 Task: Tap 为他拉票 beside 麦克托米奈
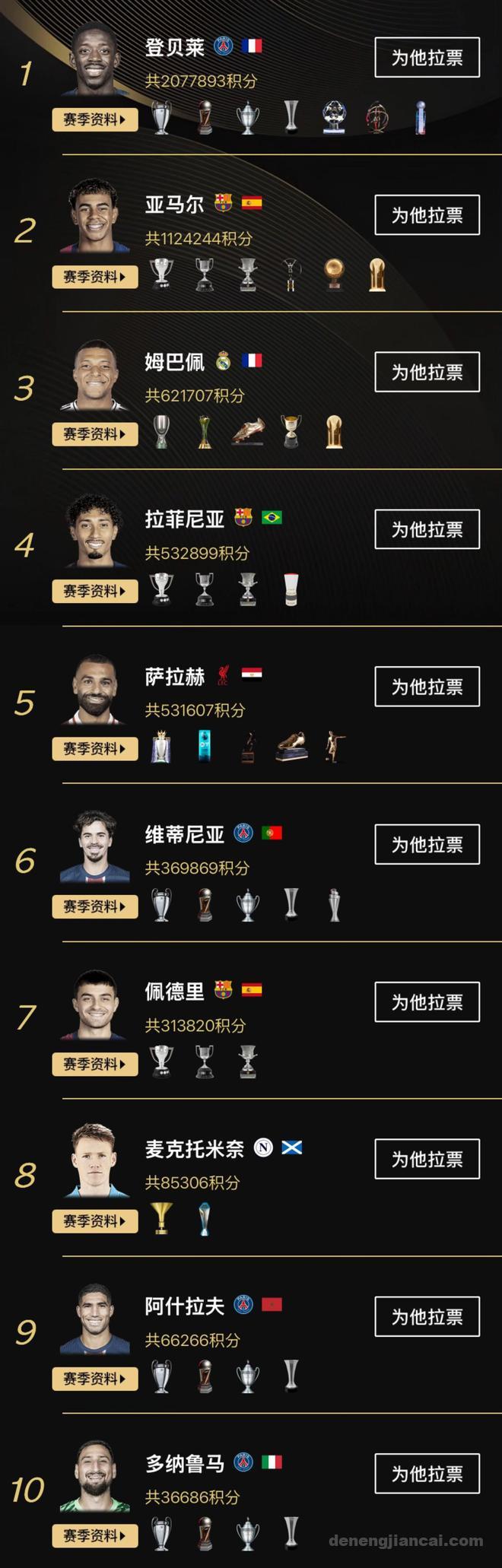pyautogui.click(x=427, y=1159)
